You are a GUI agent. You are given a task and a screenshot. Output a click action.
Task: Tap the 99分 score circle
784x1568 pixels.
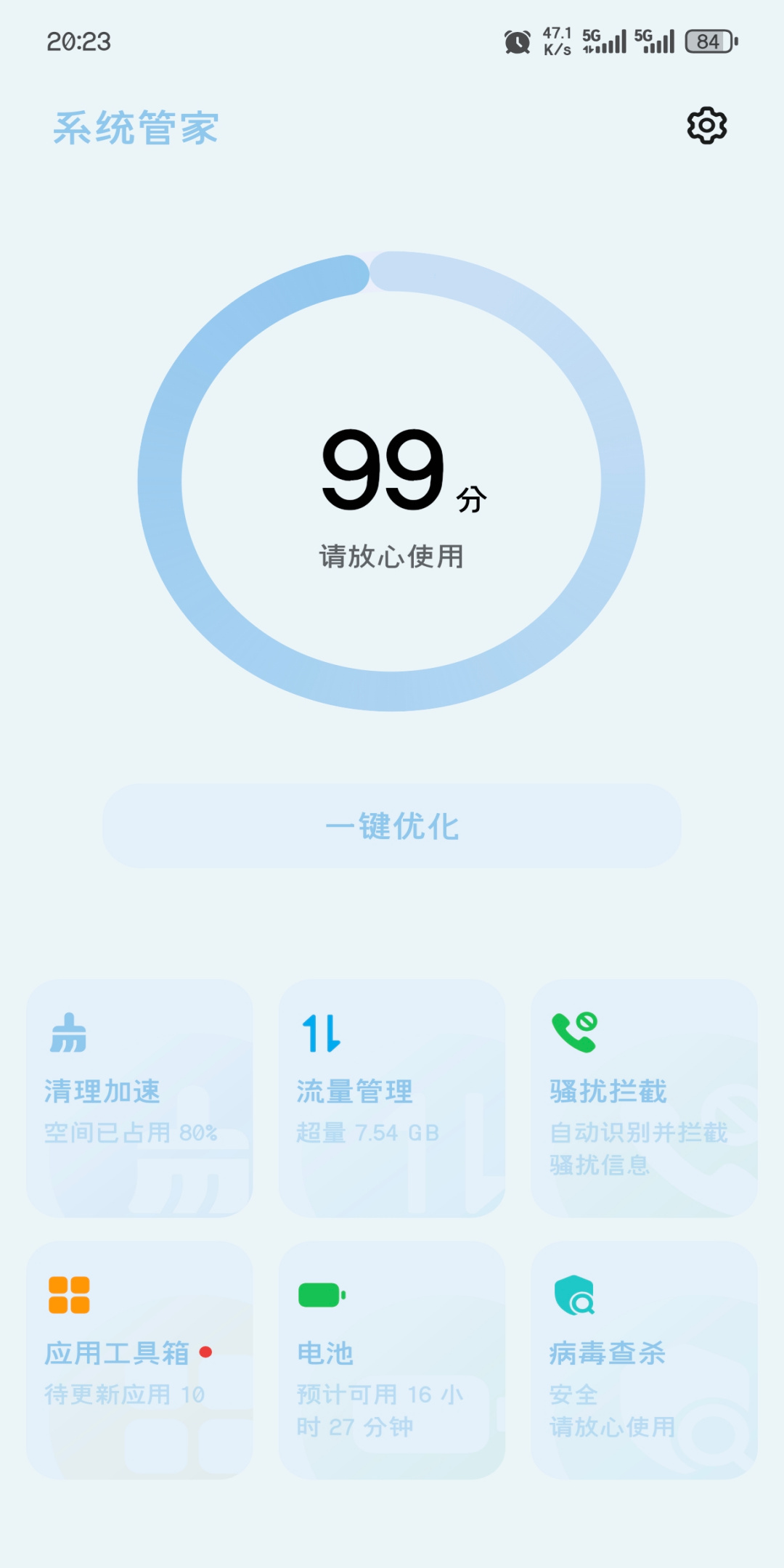tap(392, 481)
